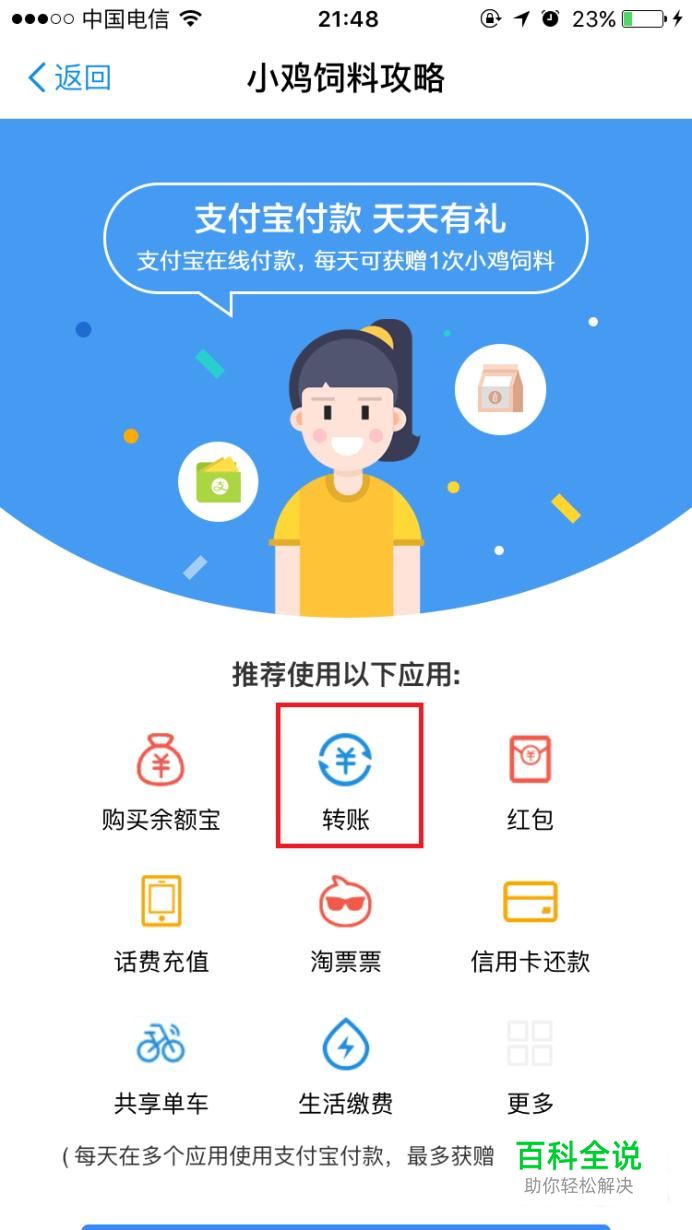Image resolution: width=692 pixels, height=1230 pixels.
Task: Go back using the 返回 button
Action: coord(69,78)
